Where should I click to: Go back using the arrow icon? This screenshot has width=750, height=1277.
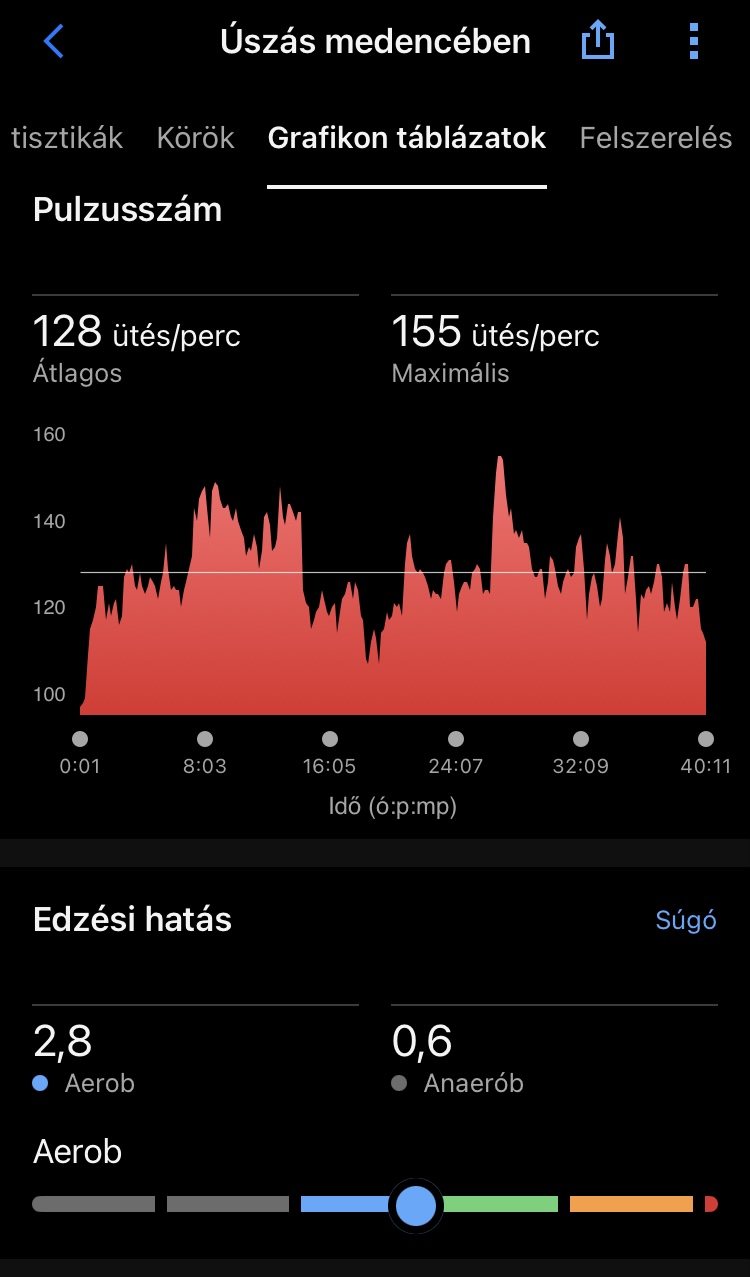pyautogui.click(x=54, y=42)
